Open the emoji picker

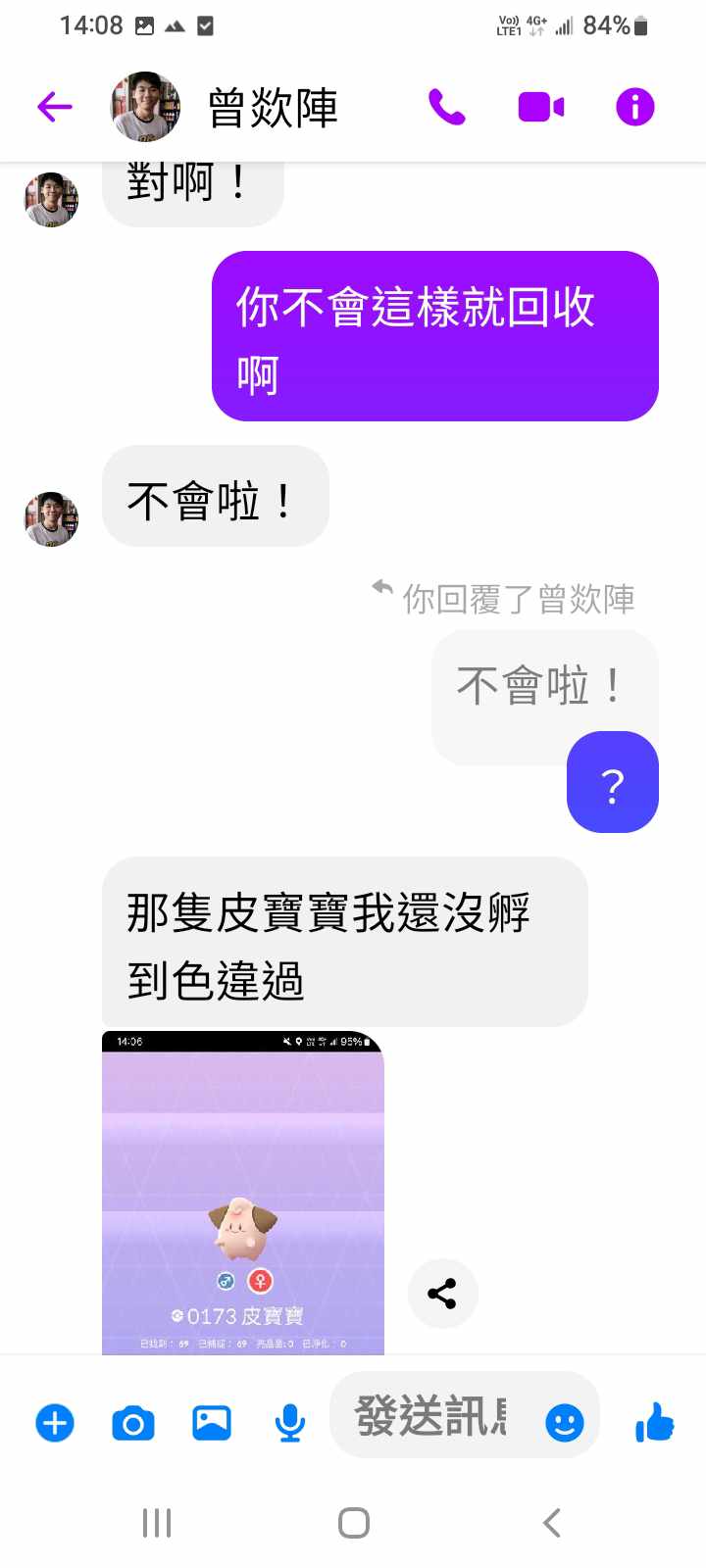[564, 1422]
